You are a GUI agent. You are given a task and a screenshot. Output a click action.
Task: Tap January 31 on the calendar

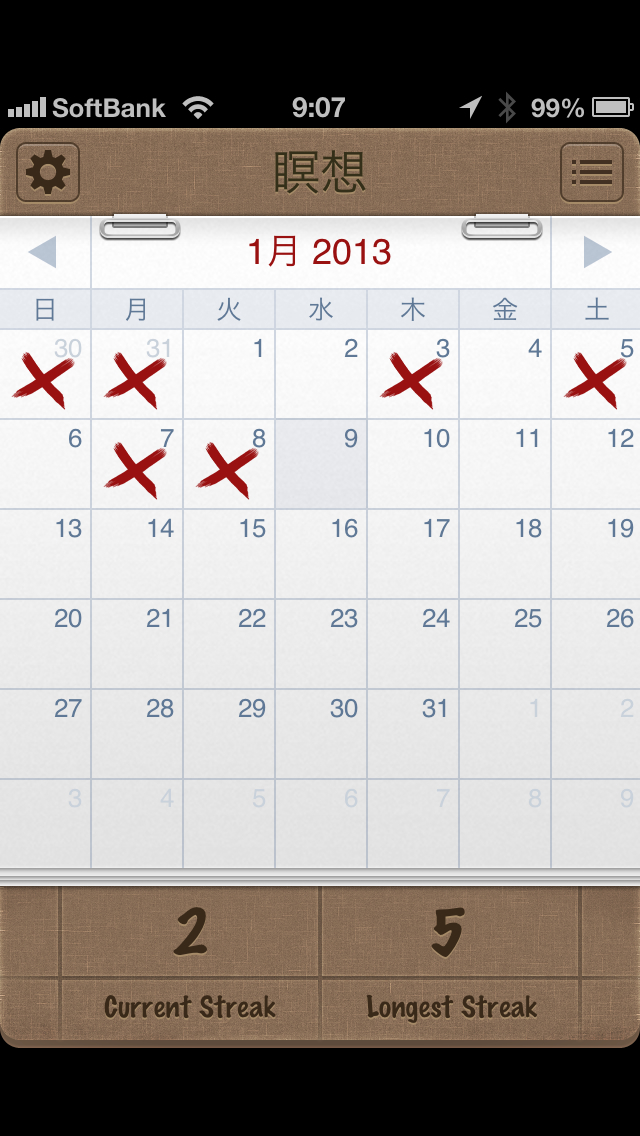pos(413,734)
